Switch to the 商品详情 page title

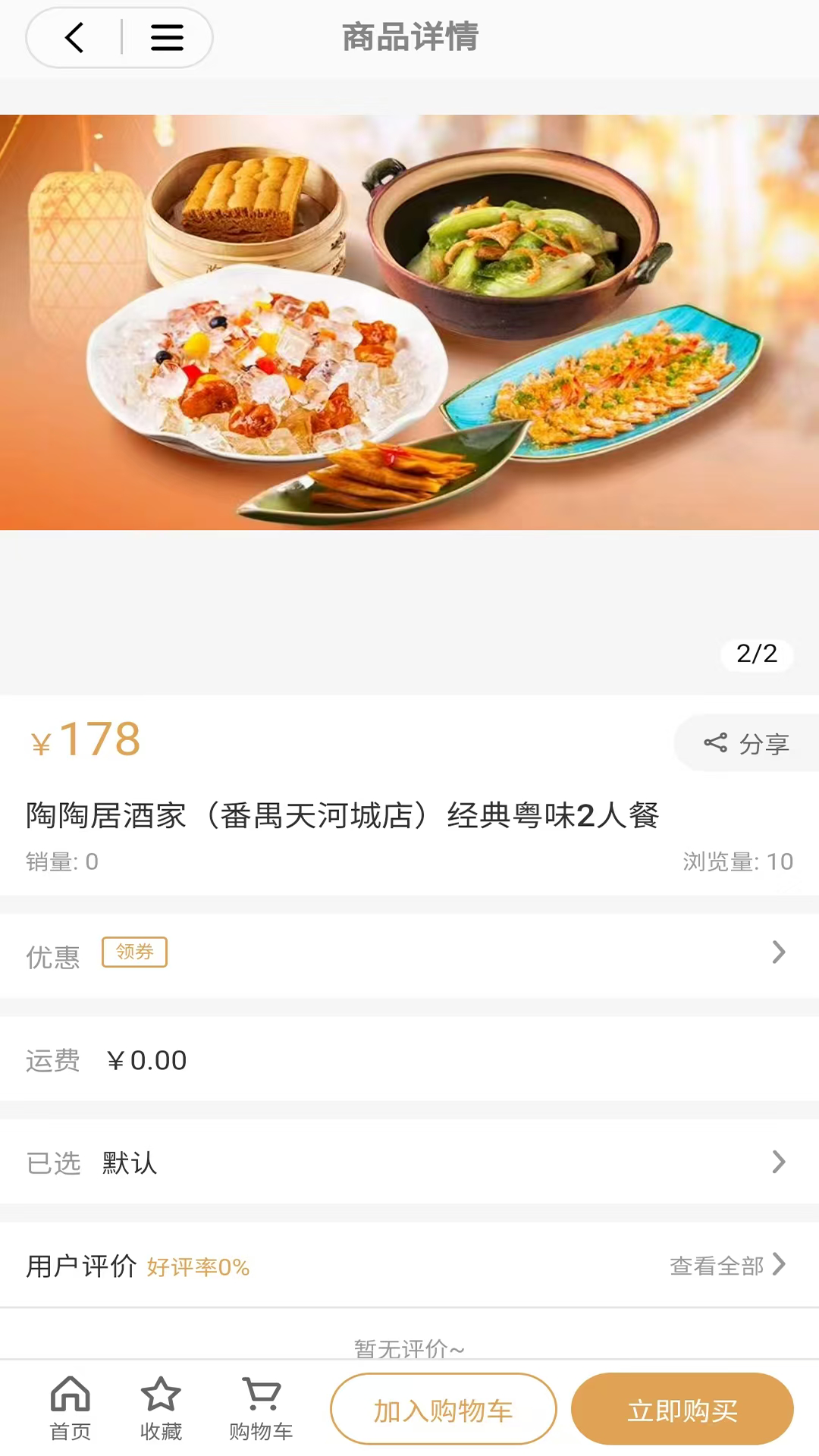pos(408,37)
